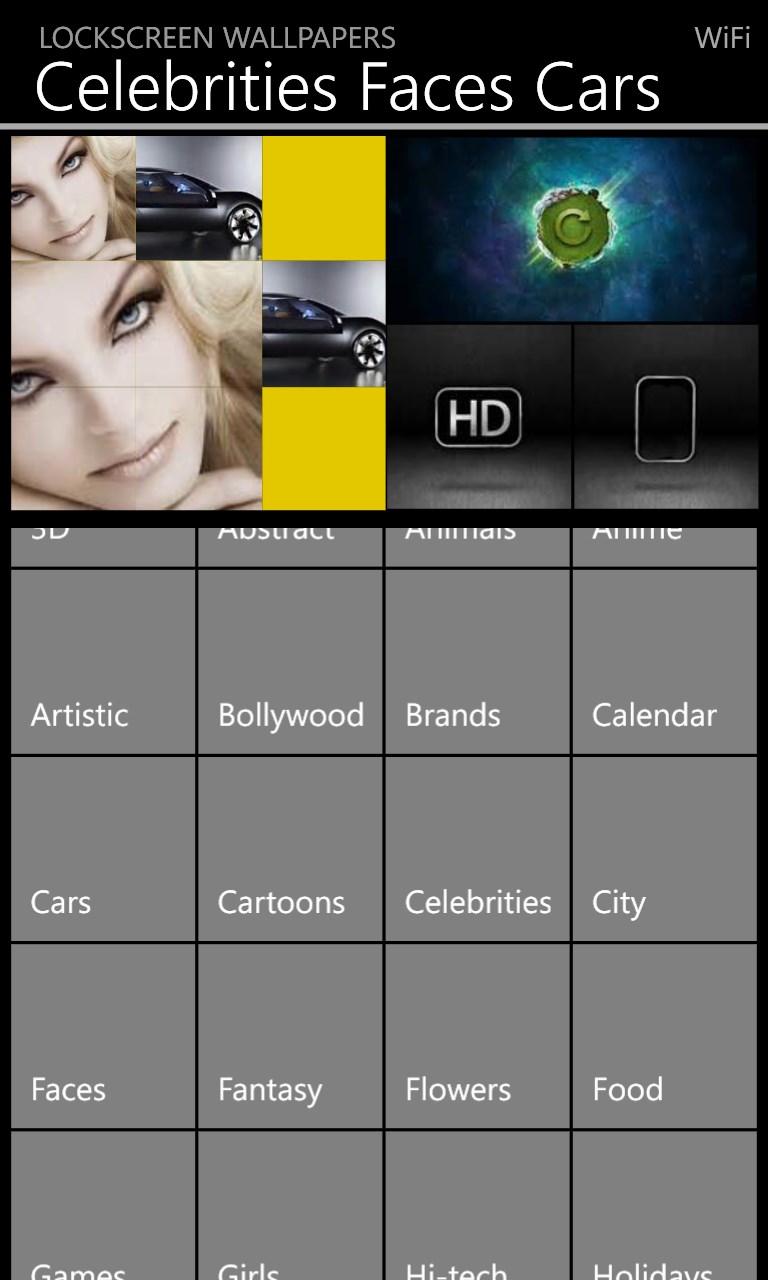The image size is (768, 1280).
Task: Open the Celebrities category tile
Action: [477, 848]
